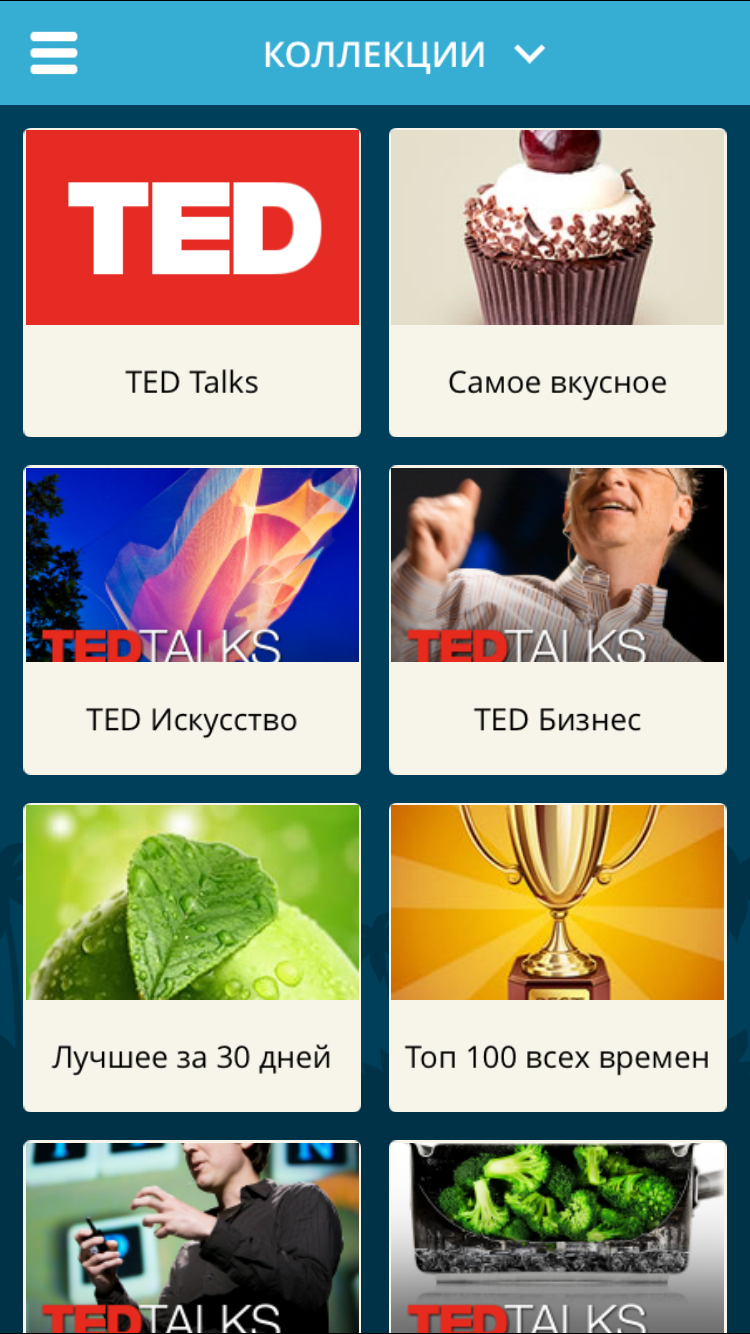750x1334 pixels.
Task: Open the hamburger drawer menu
Action: click(54, 53)
